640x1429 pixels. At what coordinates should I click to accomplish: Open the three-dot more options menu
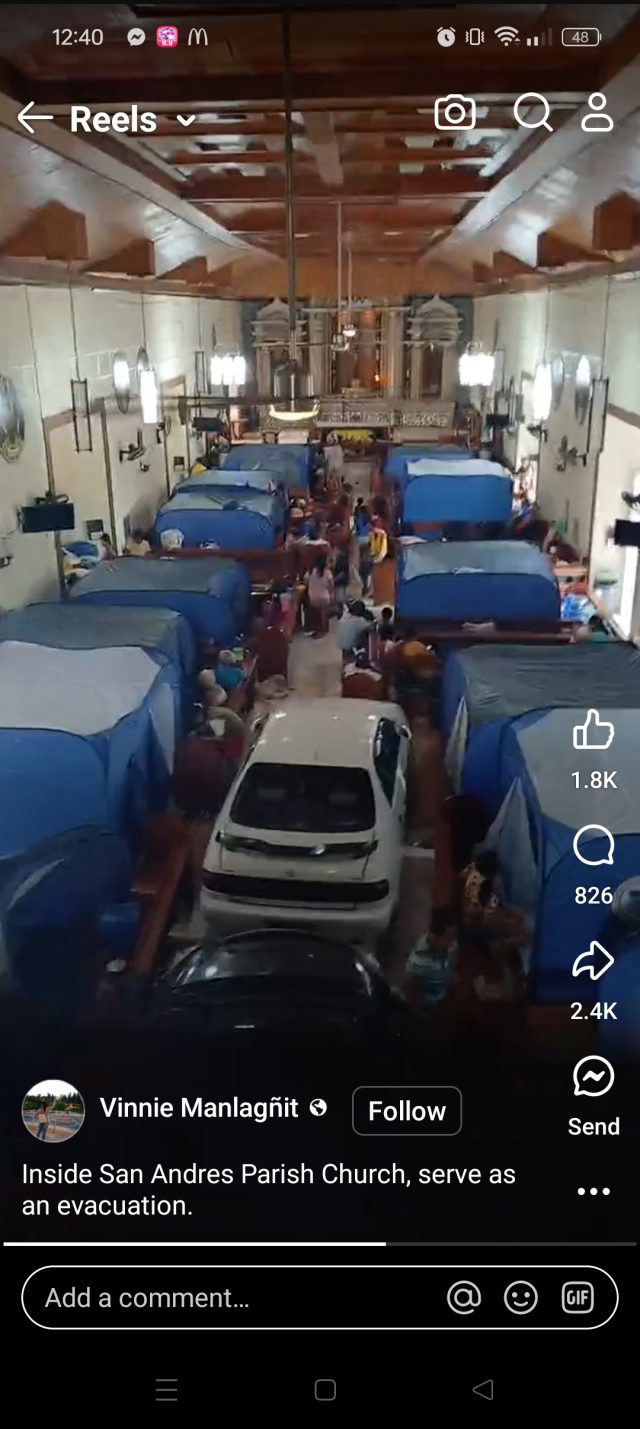593,1191
